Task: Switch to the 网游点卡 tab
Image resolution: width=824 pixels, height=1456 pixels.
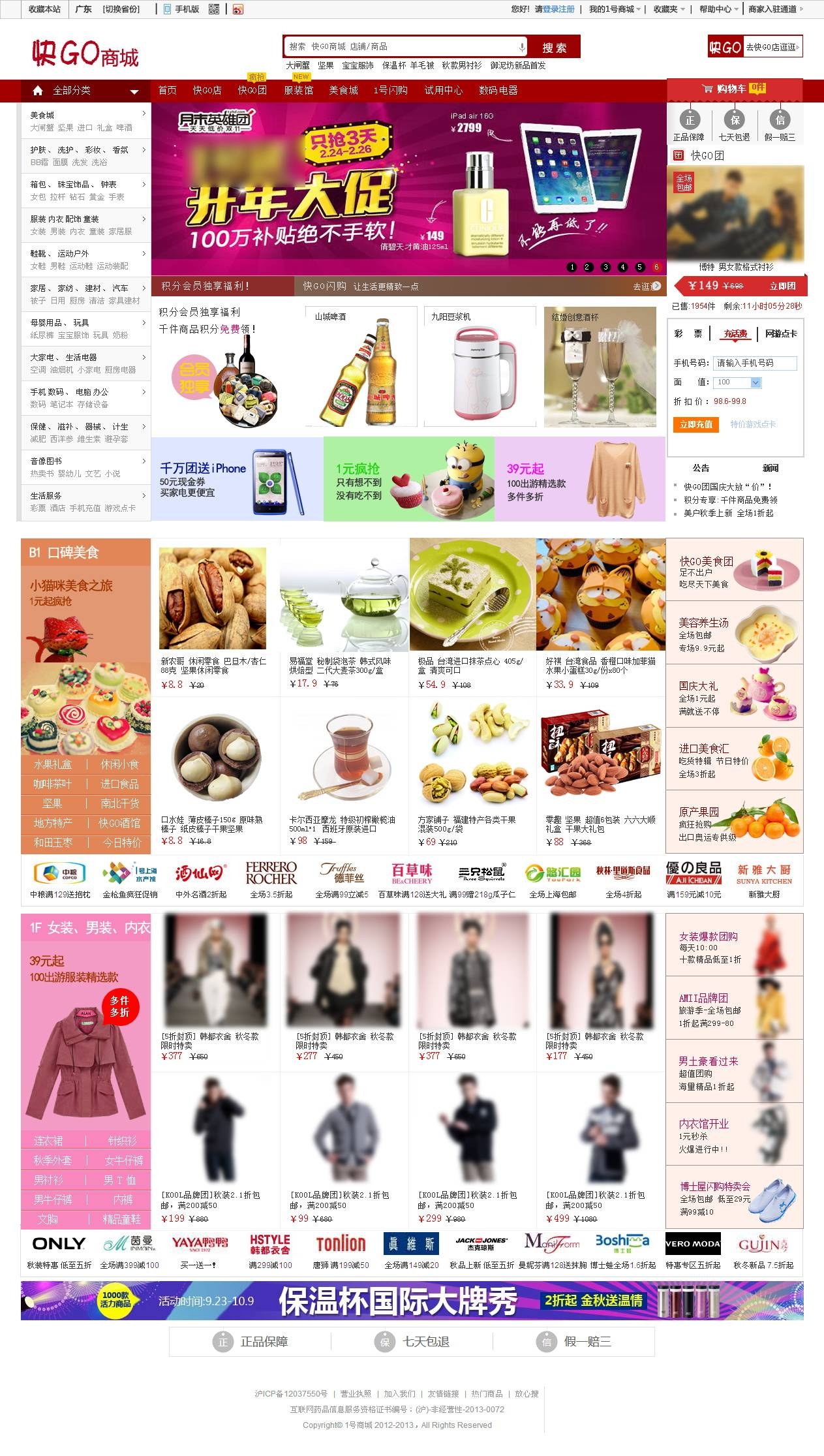Action: point(780,333)
